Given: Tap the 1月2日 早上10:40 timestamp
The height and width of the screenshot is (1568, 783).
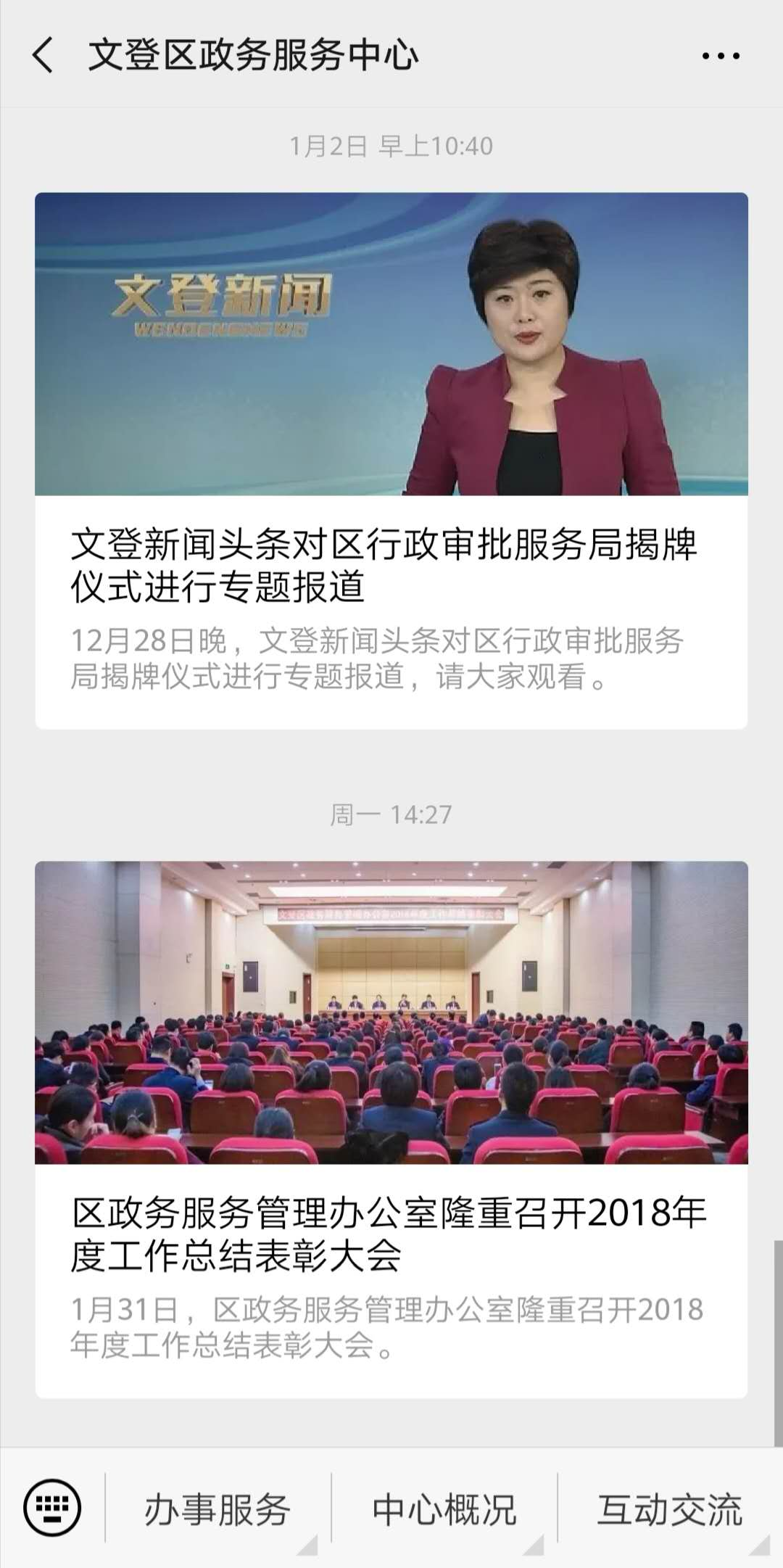Looking at the screenshot, I should click(x=391, y=145).
